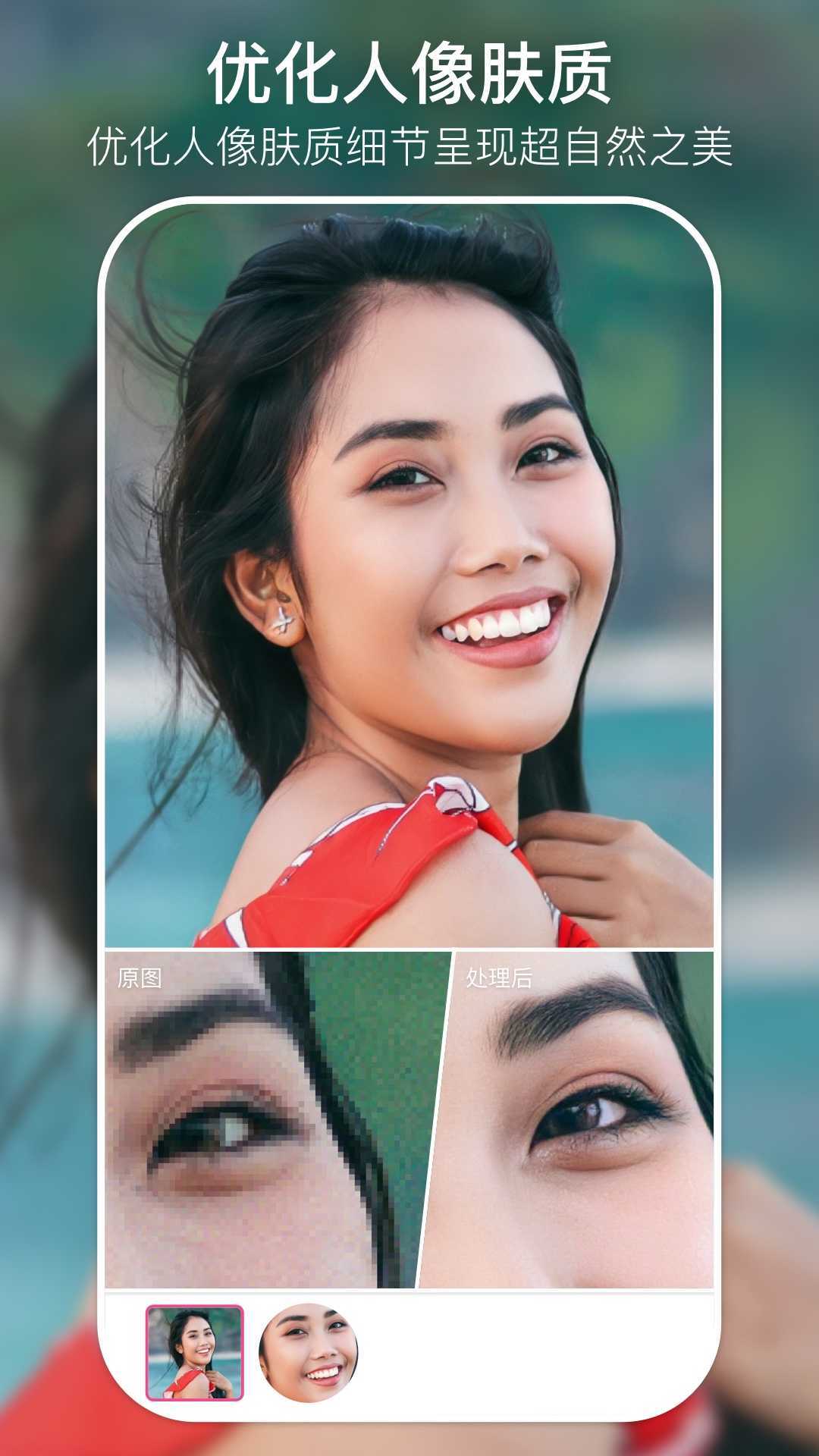819x1456 pixels.
Task: Click the 优化人像肤质 title text
Action: click(409, 74)
